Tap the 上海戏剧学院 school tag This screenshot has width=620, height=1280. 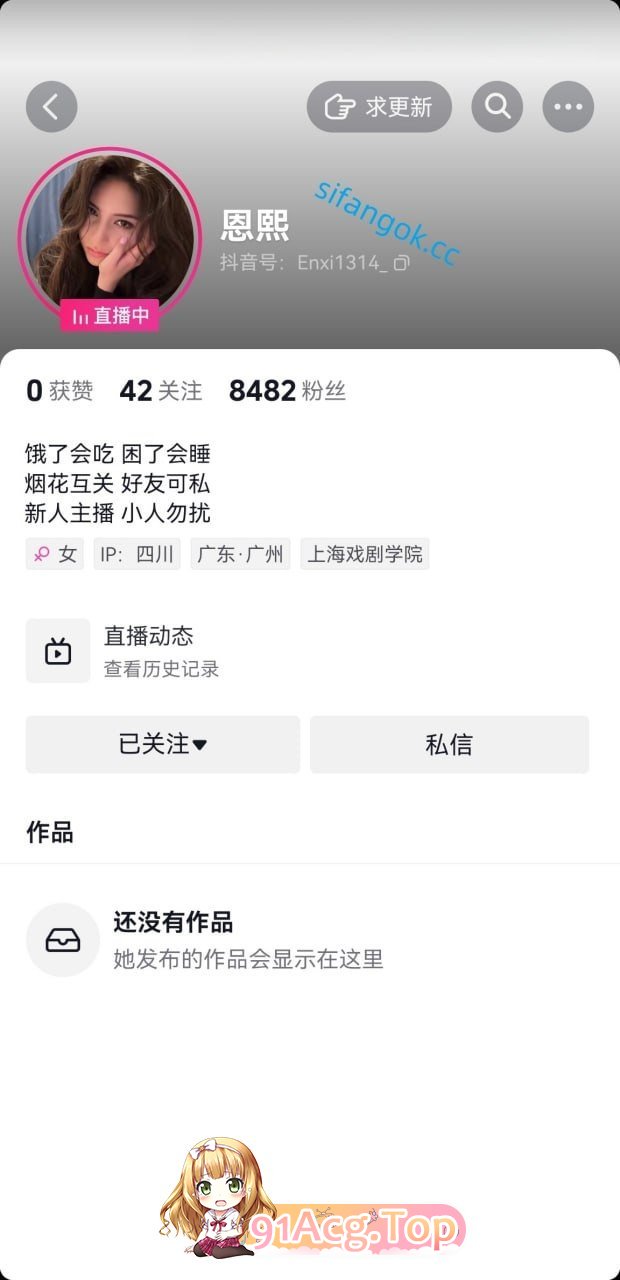[x=364, y=554]
